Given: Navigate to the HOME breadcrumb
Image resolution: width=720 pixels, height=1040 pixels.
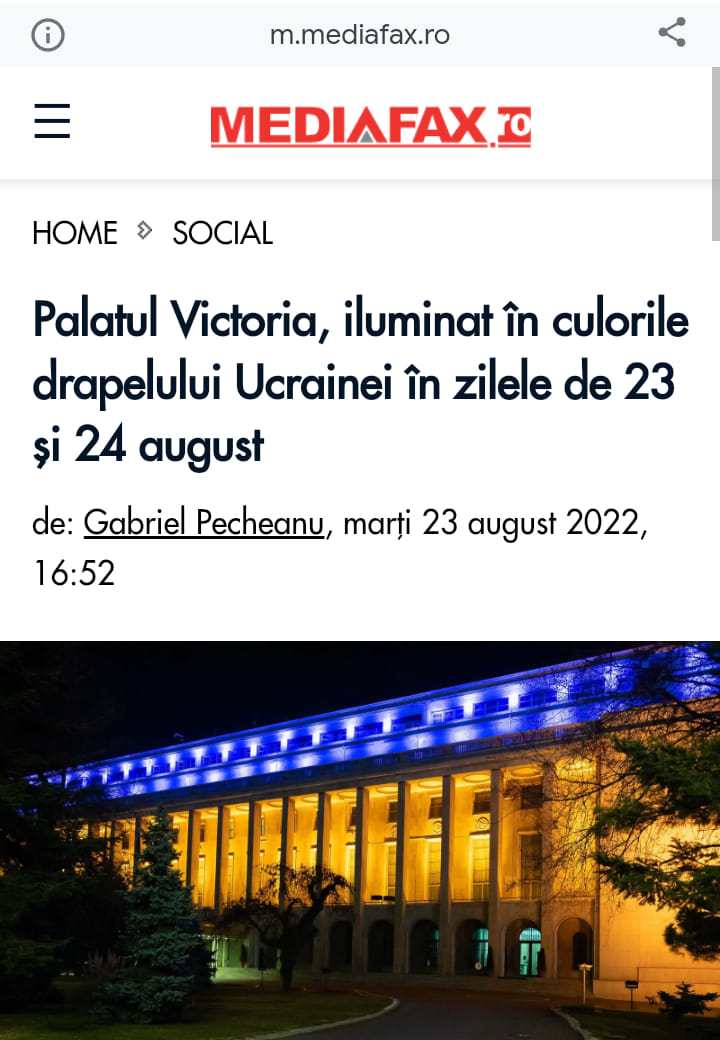Looking at the screenshot, I should (75, 233).
